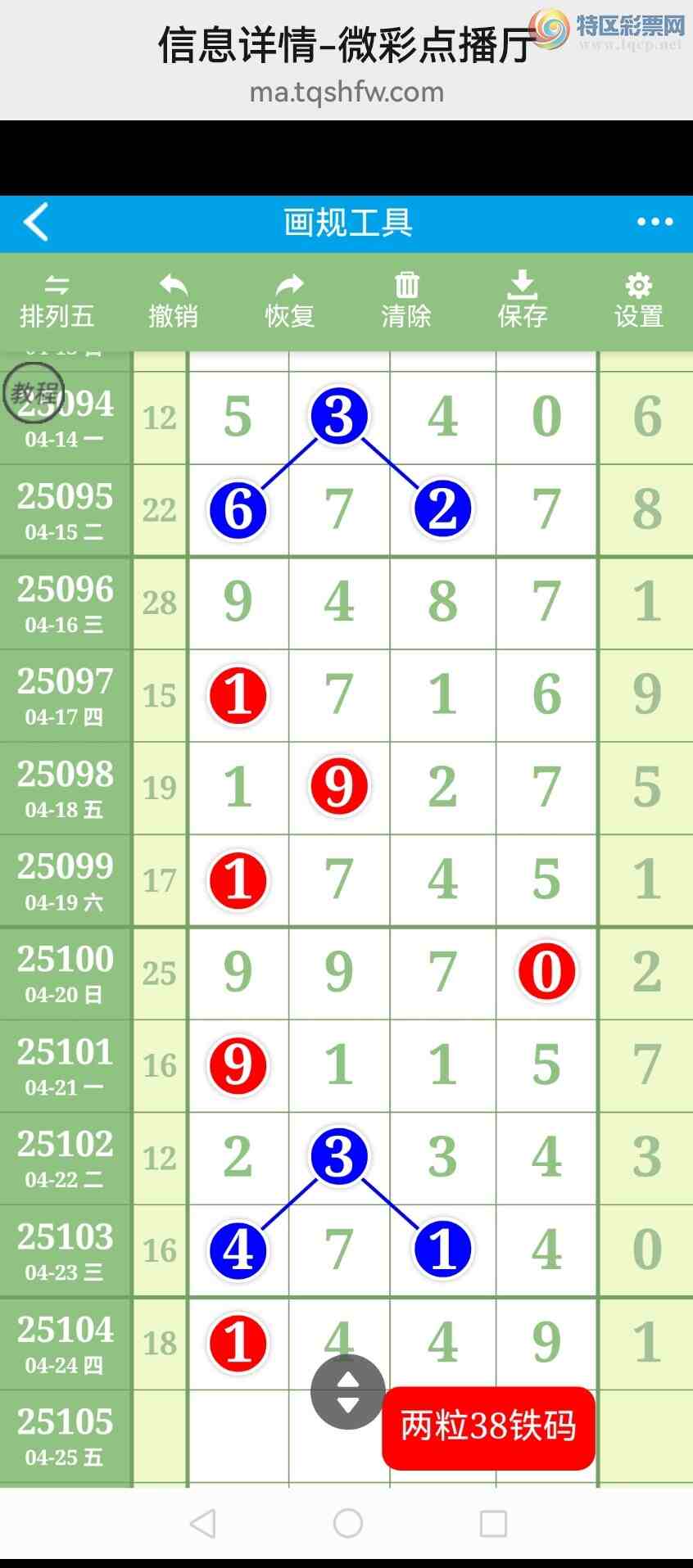This screenshot has height=1568, width=693.
Task: Go back using the header arrow
Action: tap(36, 222)
